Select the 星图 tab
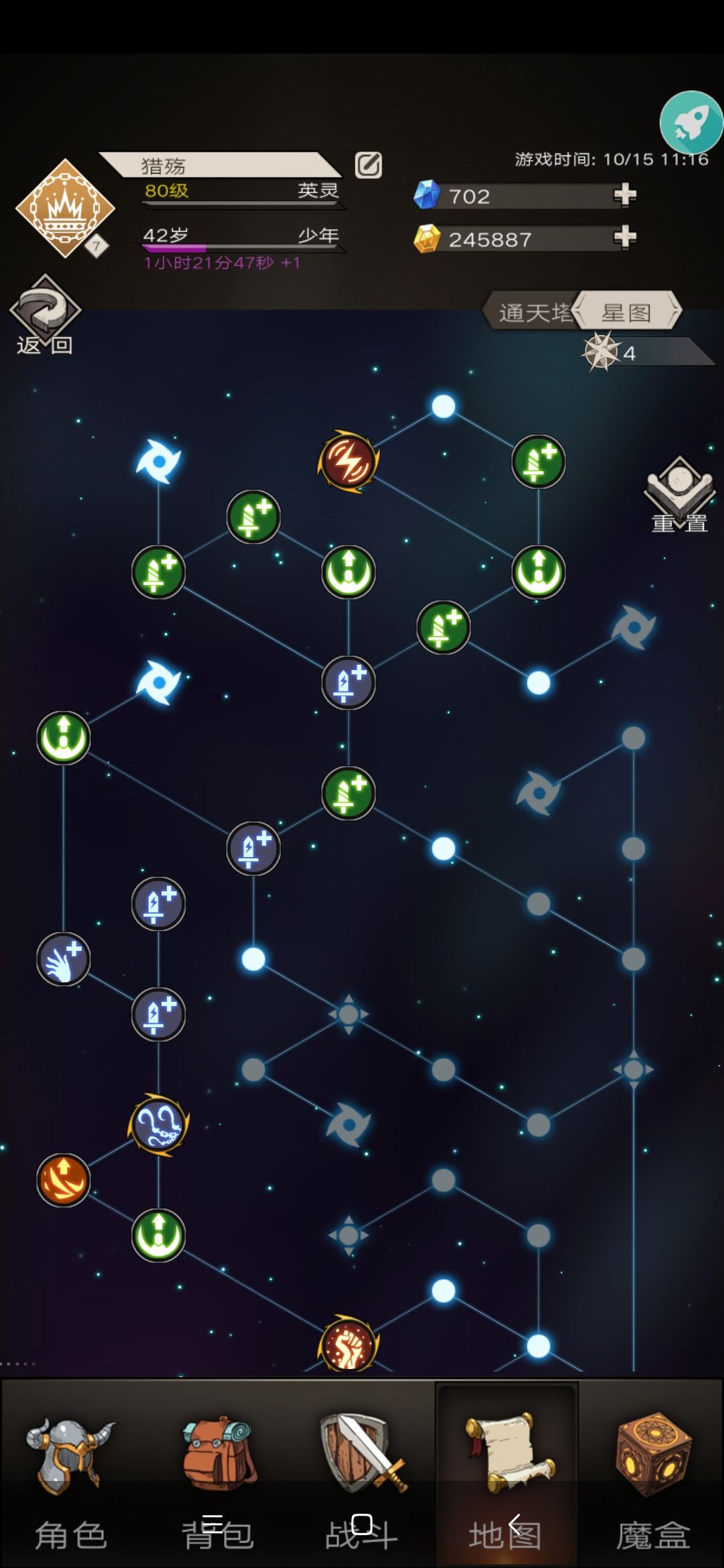Screen dimensions: 724x1568 tap(626, 312)
